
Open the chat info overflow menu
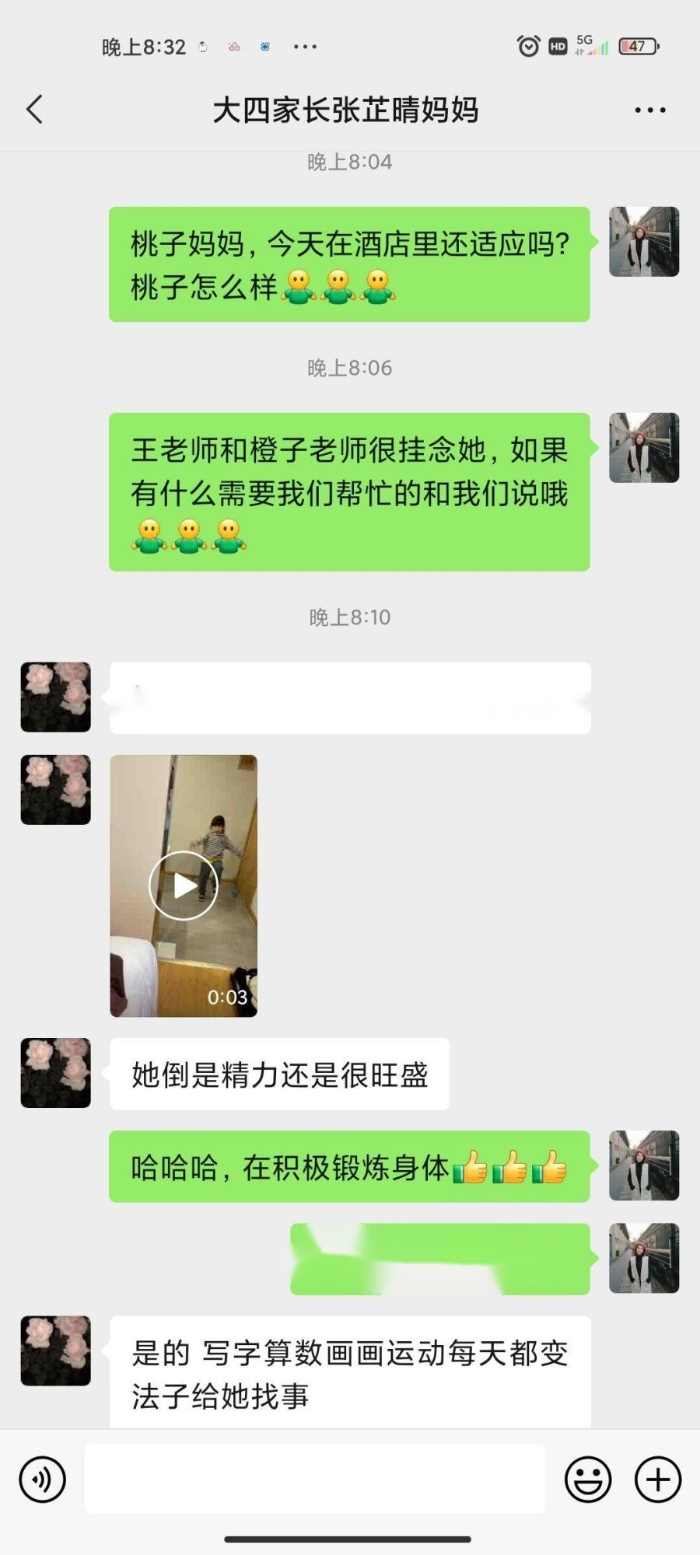tap(650, 110)
